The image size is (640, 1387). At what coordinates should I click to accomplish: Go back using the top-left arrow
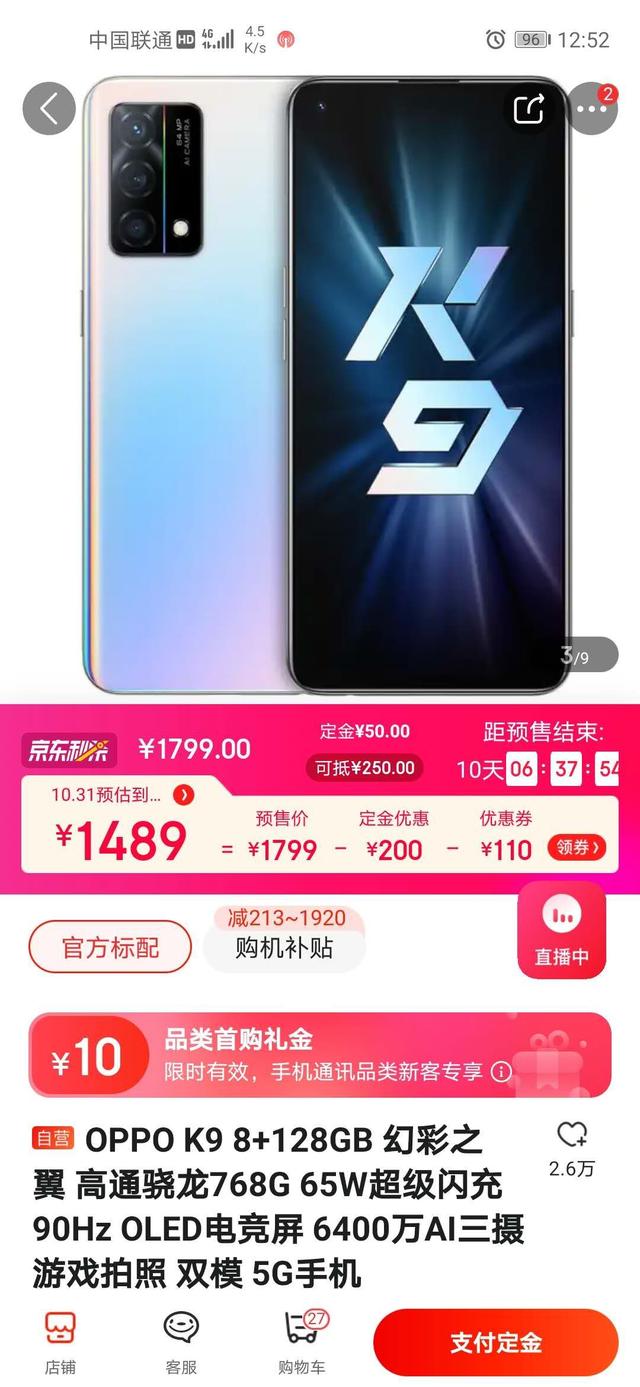(x=49, y=108)
